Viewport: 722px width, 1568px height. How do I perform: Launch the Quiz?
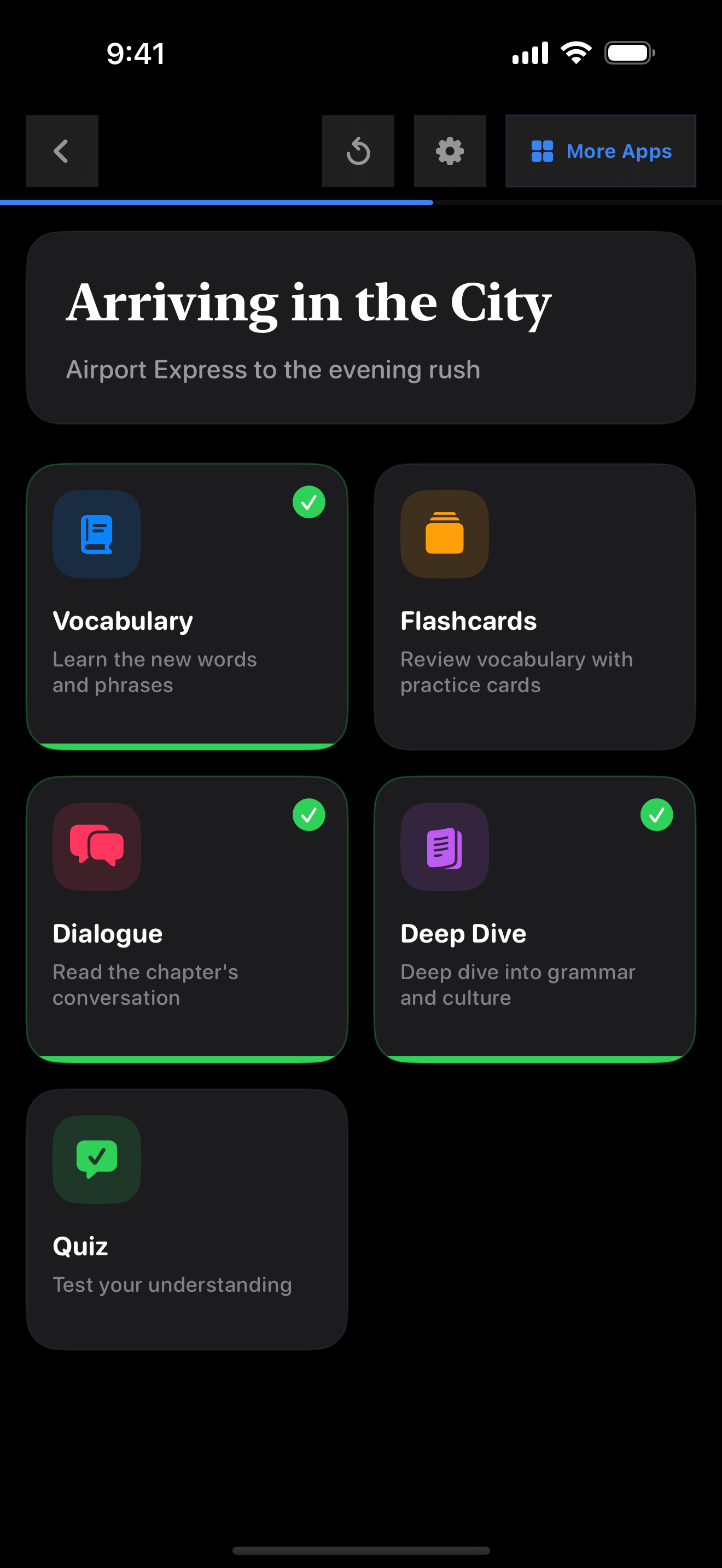tap(187, 1219)
